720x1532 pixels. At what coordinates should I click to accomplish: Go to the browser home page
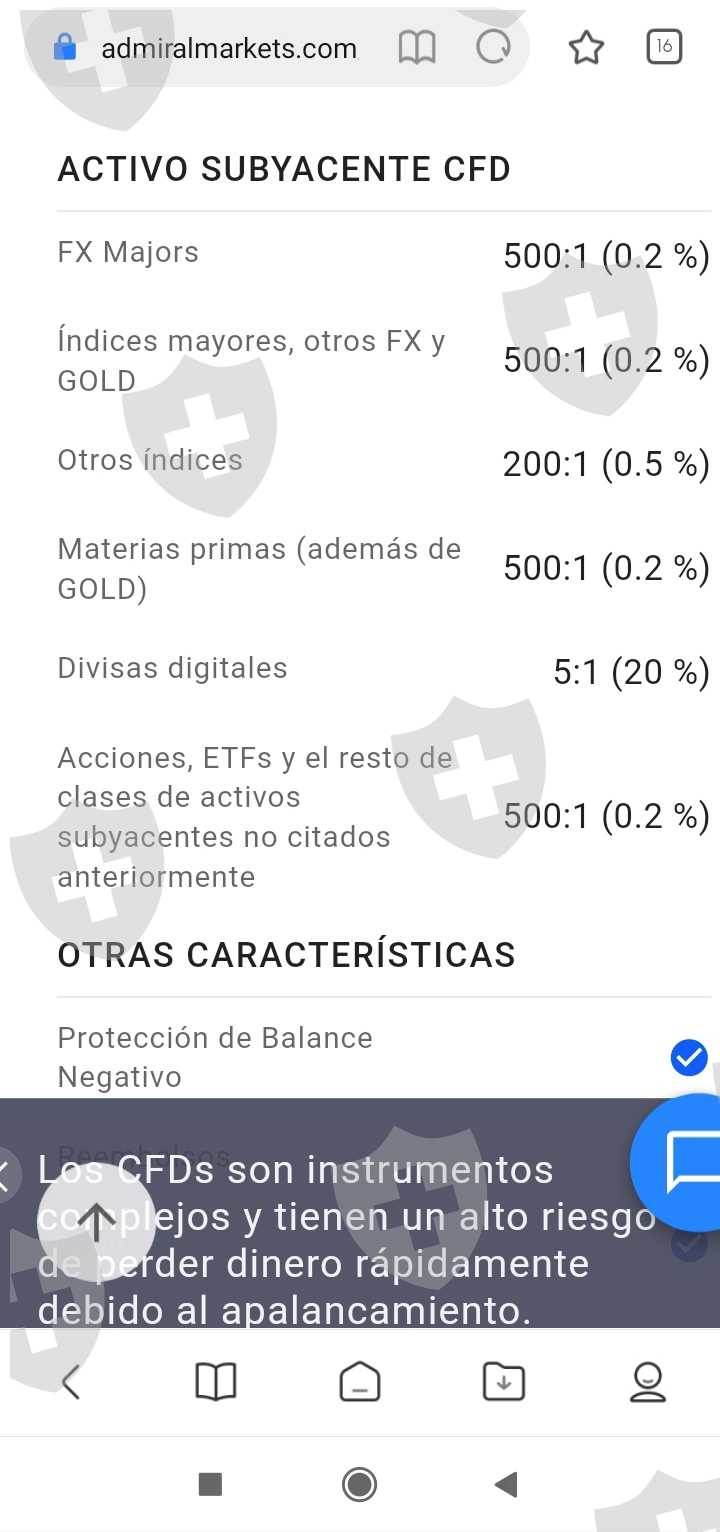point(359,1382)
